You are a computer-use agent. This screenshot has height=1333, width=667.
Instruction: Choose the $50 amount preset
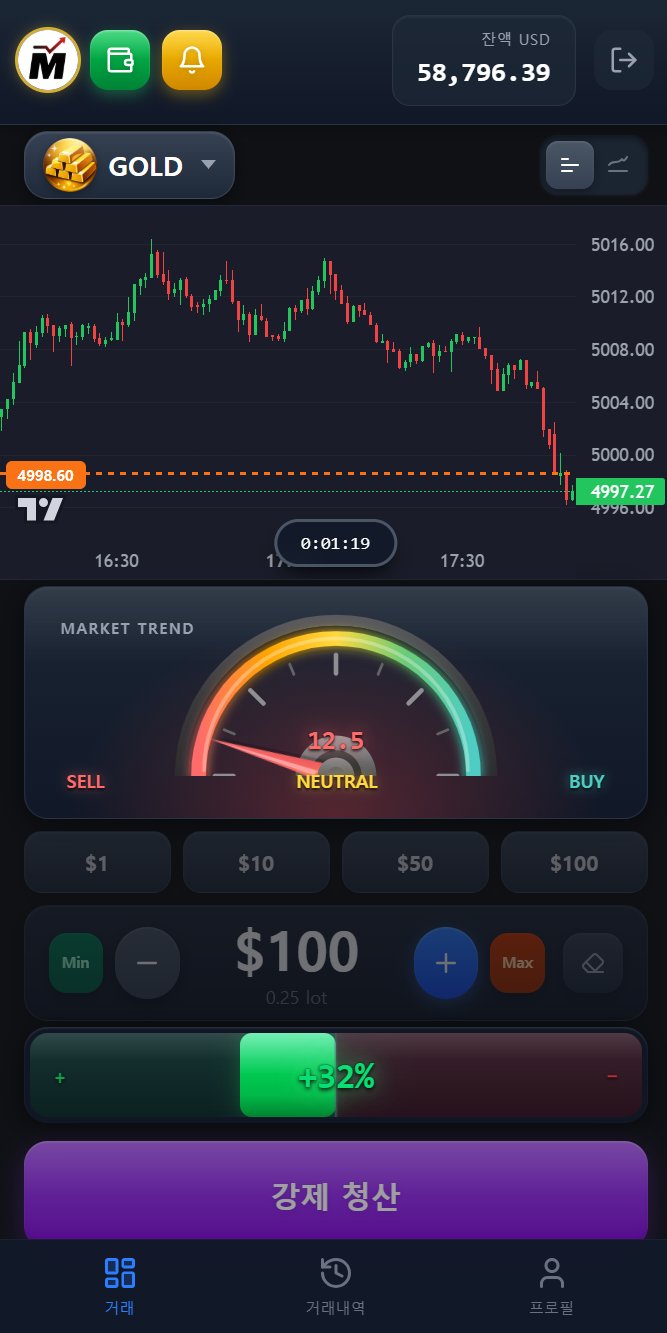click(415, 863)
